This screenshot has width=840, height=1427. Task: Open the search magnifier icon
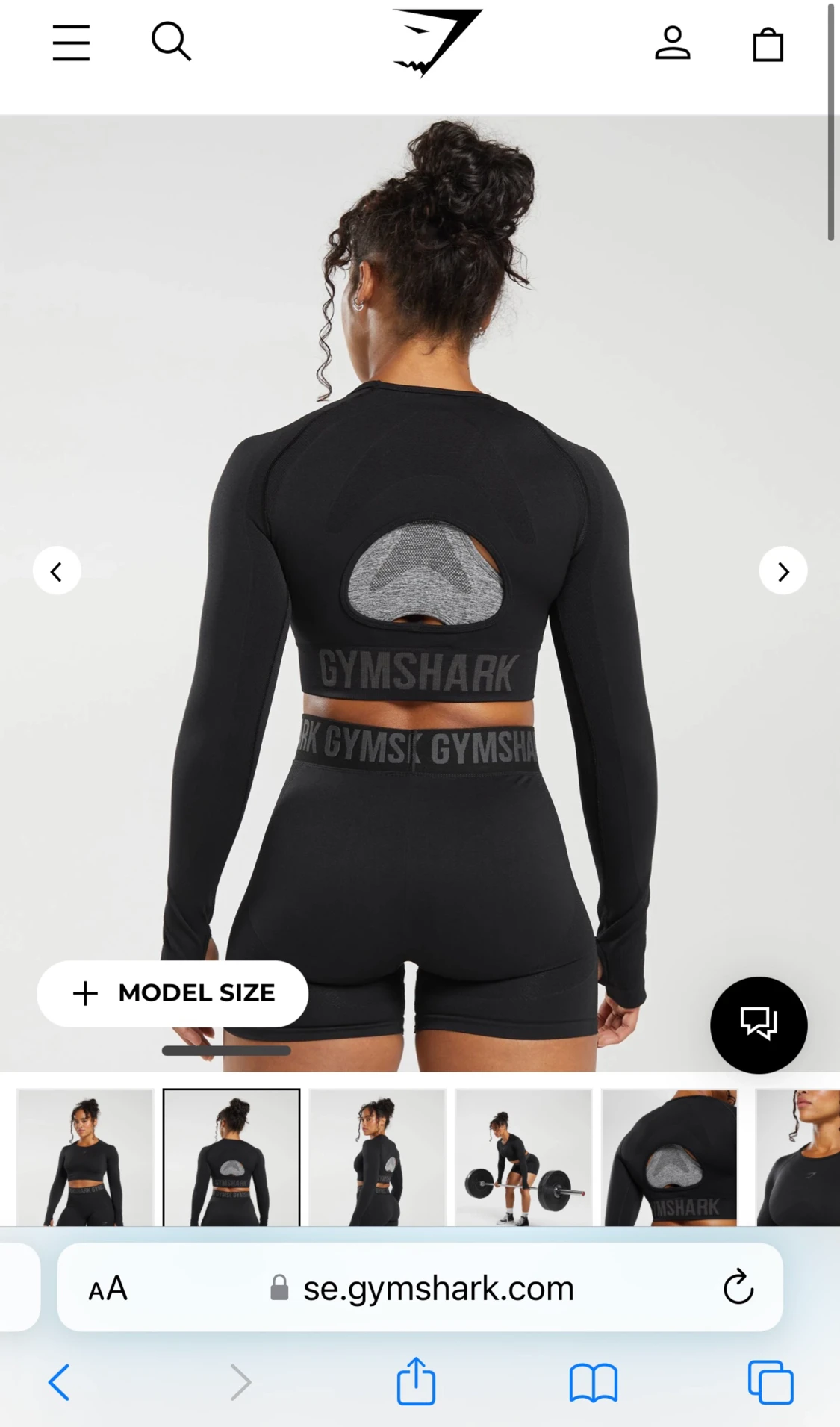[171, 41]
